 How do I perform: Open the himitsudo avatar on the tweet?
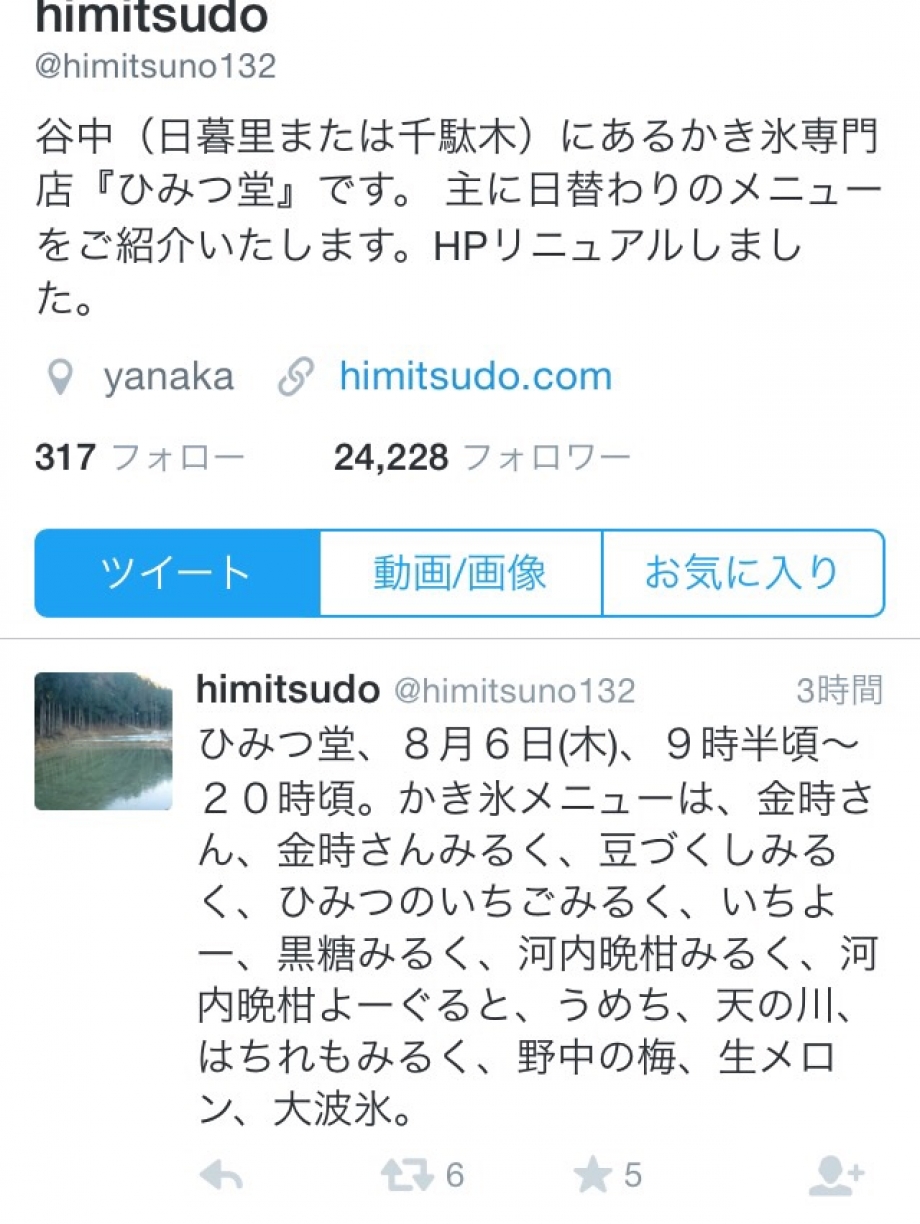click(x=103, y=741)
